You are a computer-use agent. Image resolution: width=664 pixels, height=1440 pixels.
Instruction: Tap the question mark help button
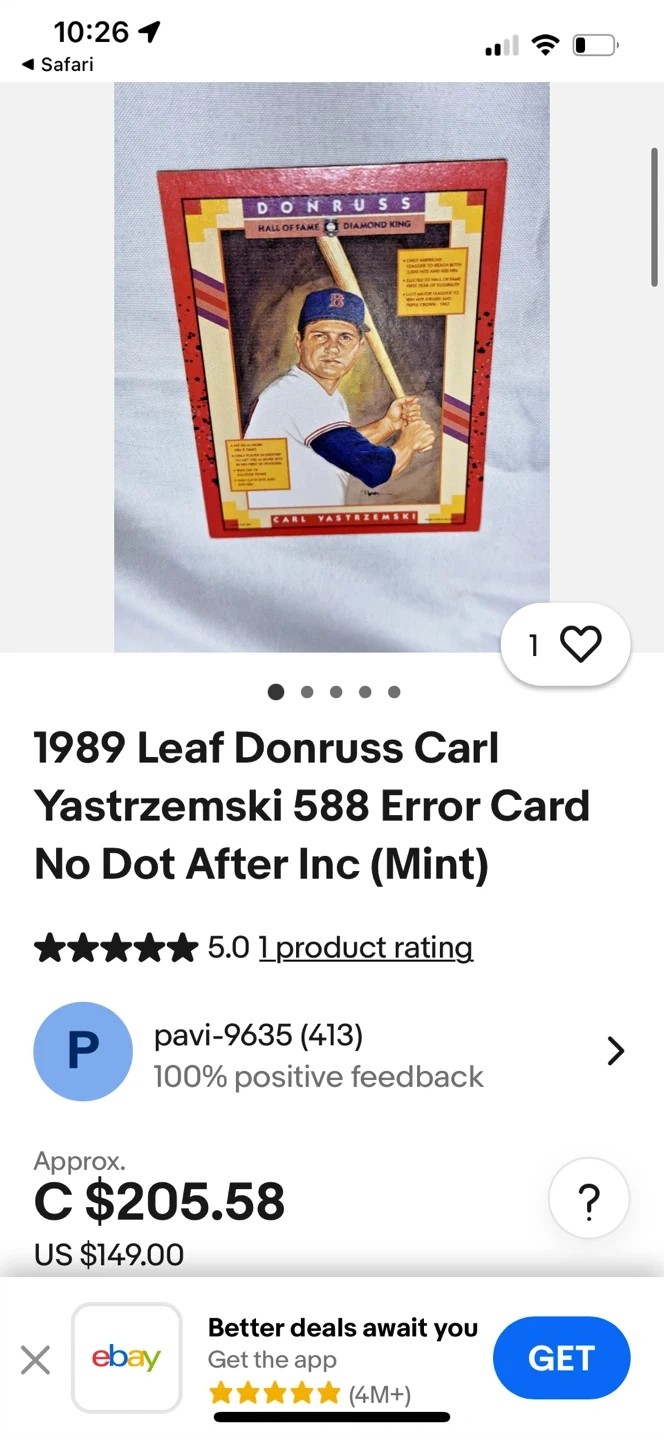pyautogui.click(x=589, y=1199)
